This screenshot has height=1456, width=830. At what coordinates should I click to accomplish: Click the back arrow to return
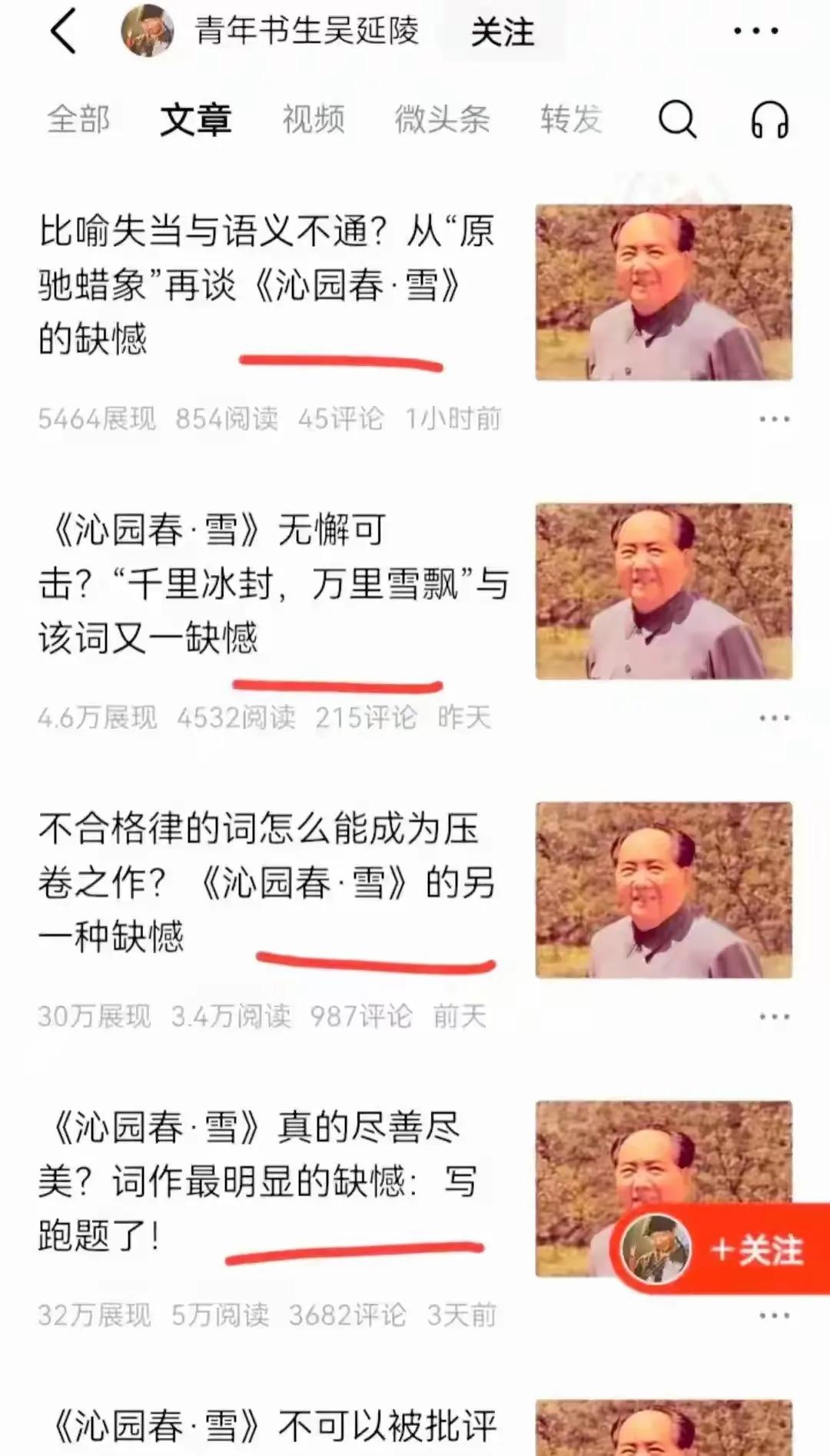click(x=62, y=32)
